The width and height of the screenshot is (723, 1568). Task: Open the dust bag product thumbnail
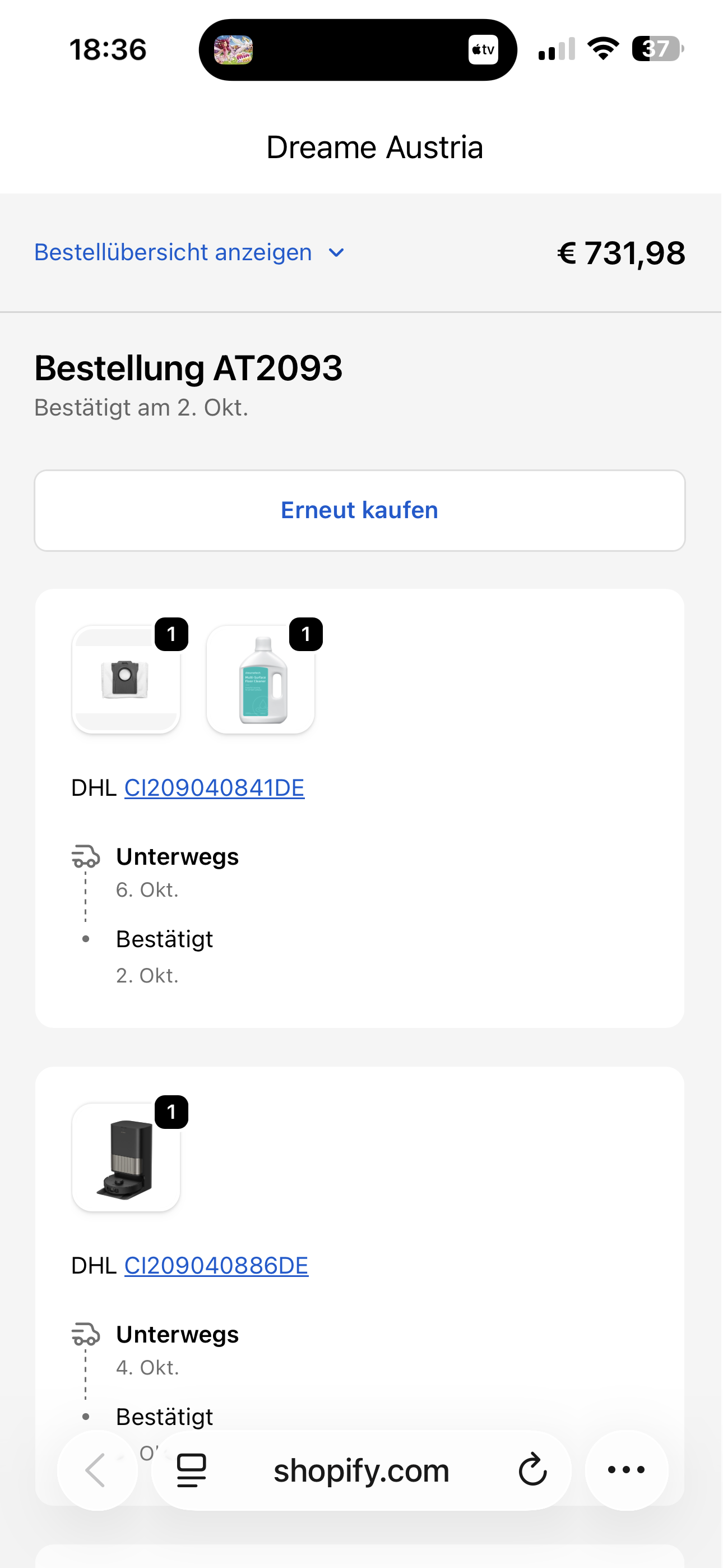(126, 679)
